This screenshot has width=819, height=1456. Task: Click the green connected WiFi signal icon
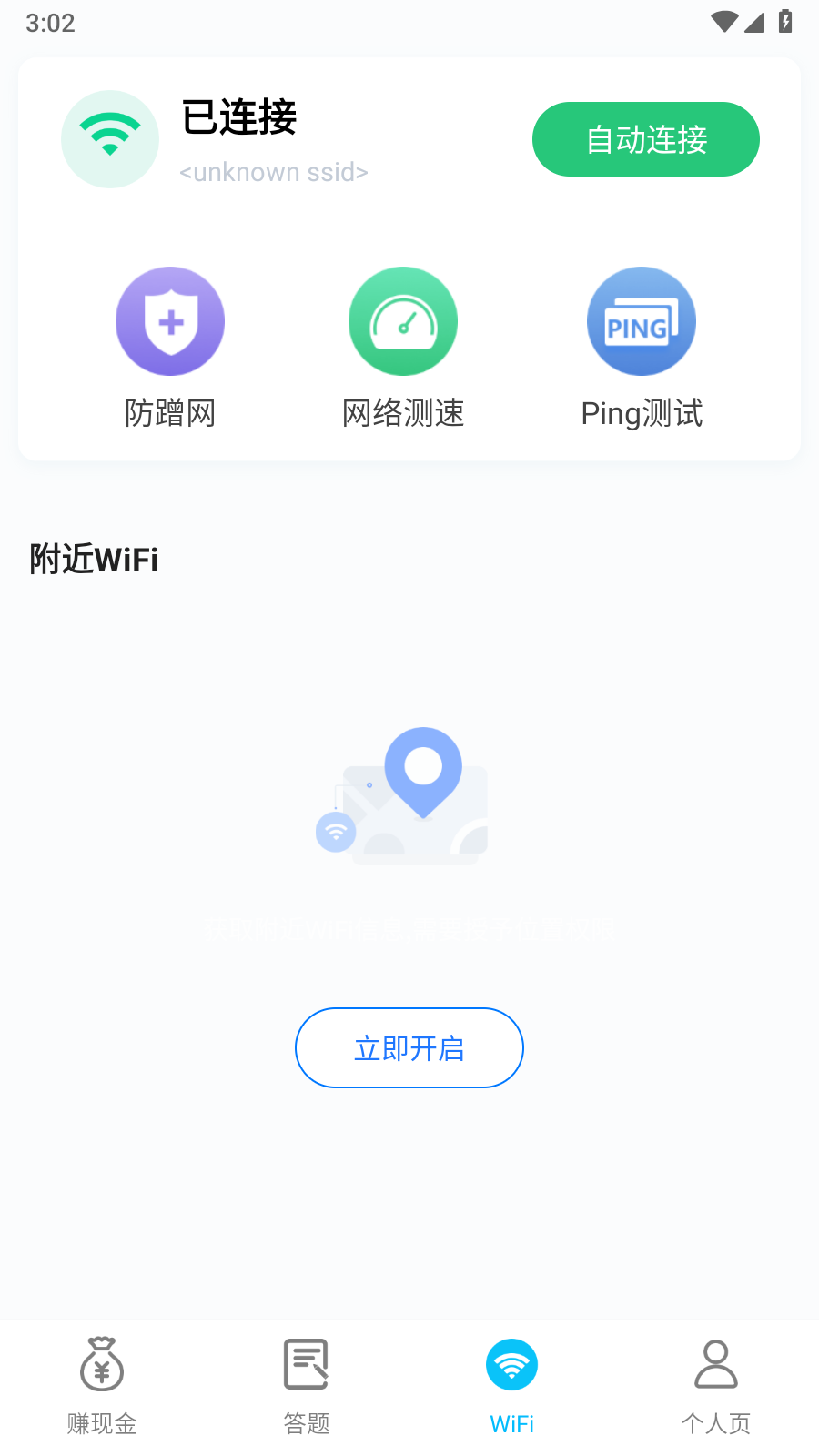point(110,138)
